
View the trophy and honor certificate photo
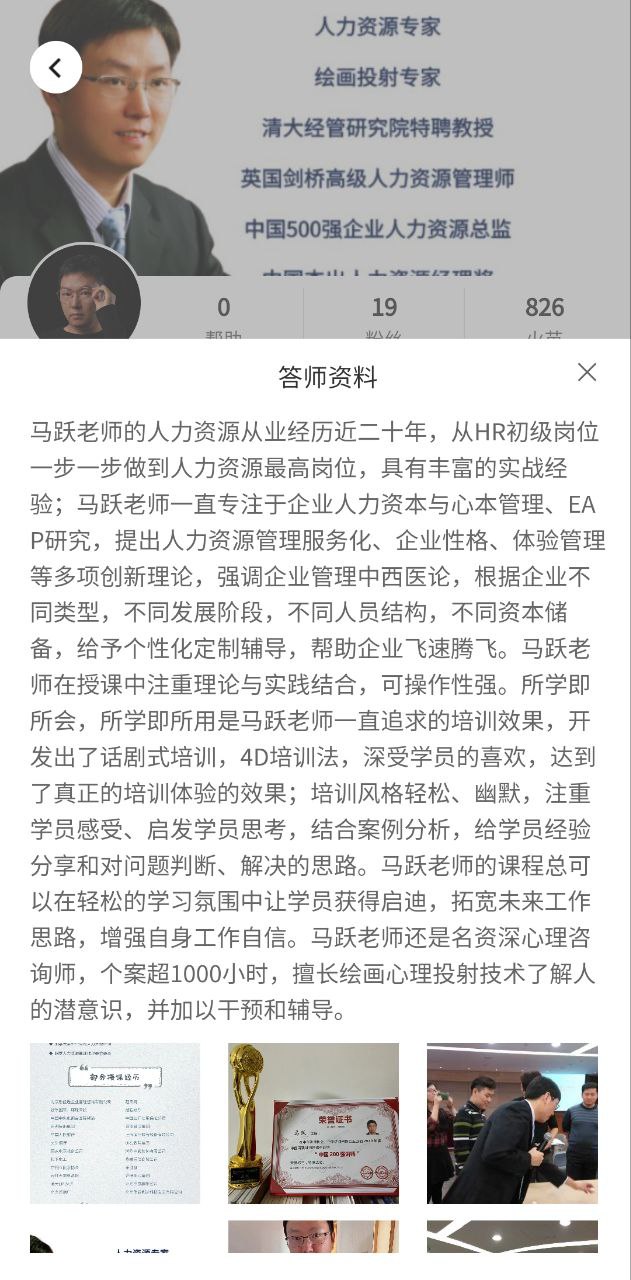(313, 1123)
